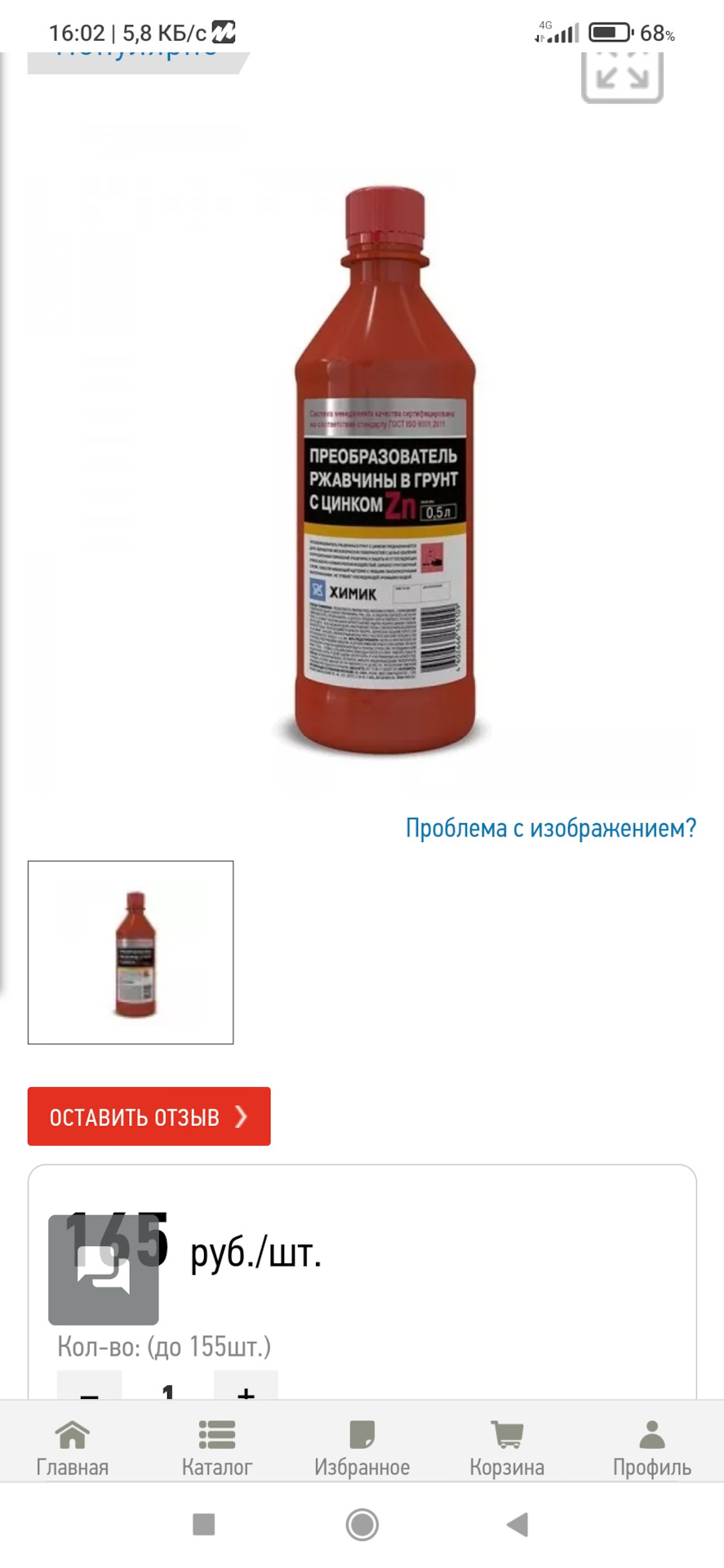Tap the system home button
724x1568 pixels.
coord(362,1525)
